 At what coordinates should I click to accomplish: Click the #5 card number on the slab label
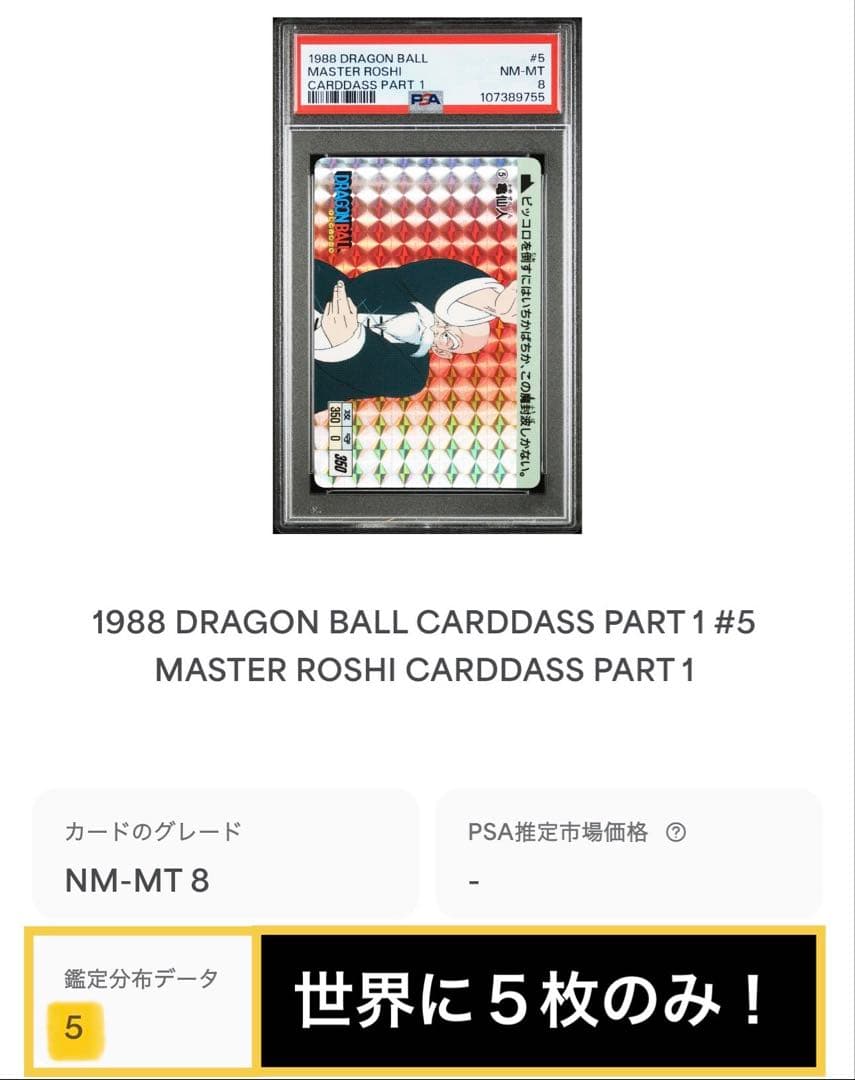pos(536,57)
